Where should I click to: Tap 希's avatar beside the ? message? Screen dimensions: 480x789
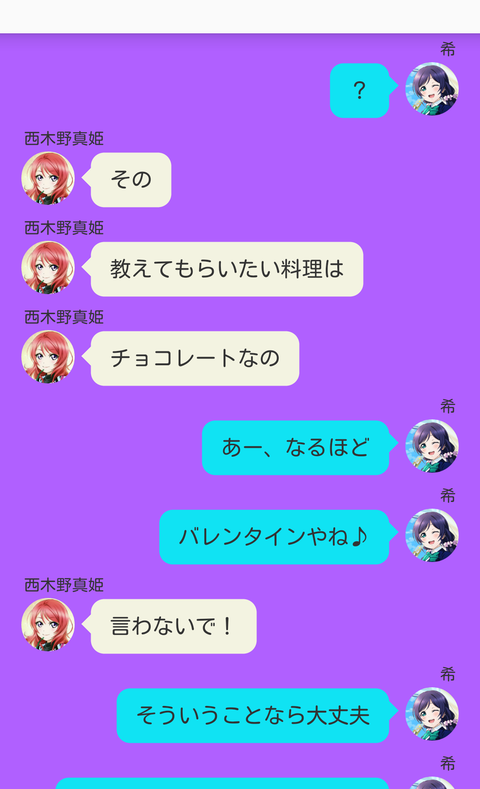pyautogui.click(x=432, y=89)
